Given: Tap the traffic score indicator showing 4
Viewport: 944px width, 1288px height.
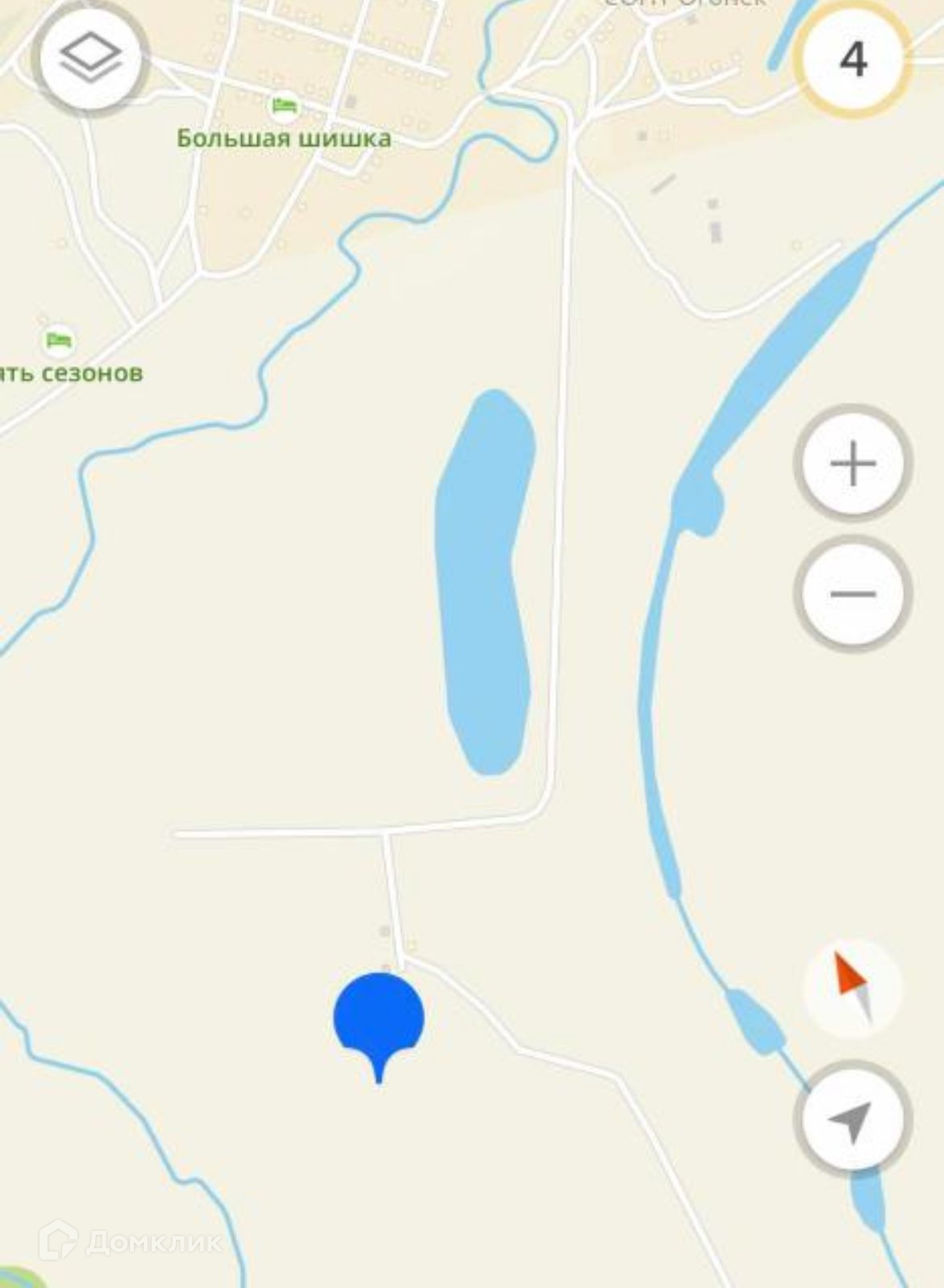Looking at the screenshot, I should click(852, 59).
